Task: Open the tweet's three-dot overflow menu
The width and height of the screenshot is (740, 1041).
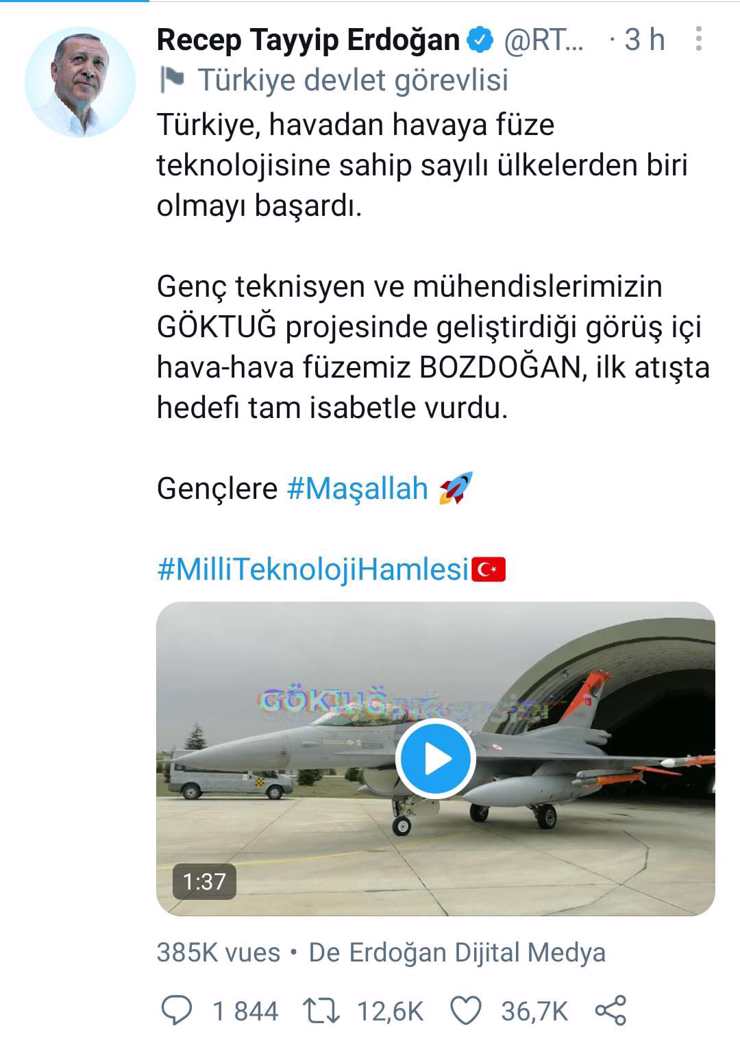Action: (x=699, y=40)
